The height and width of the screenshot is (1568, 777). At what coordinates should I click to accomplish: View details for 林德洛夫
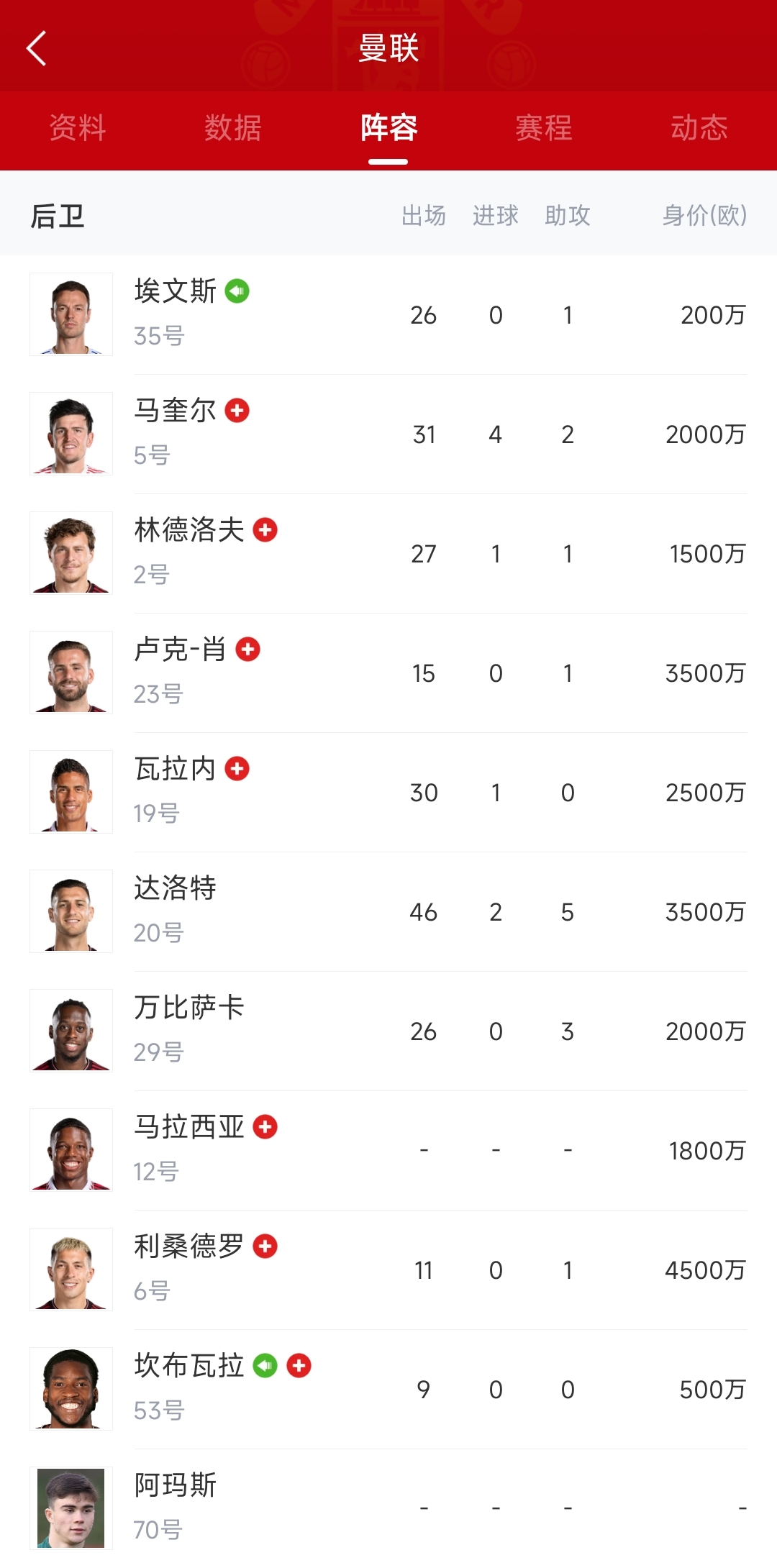coord(388,553)
